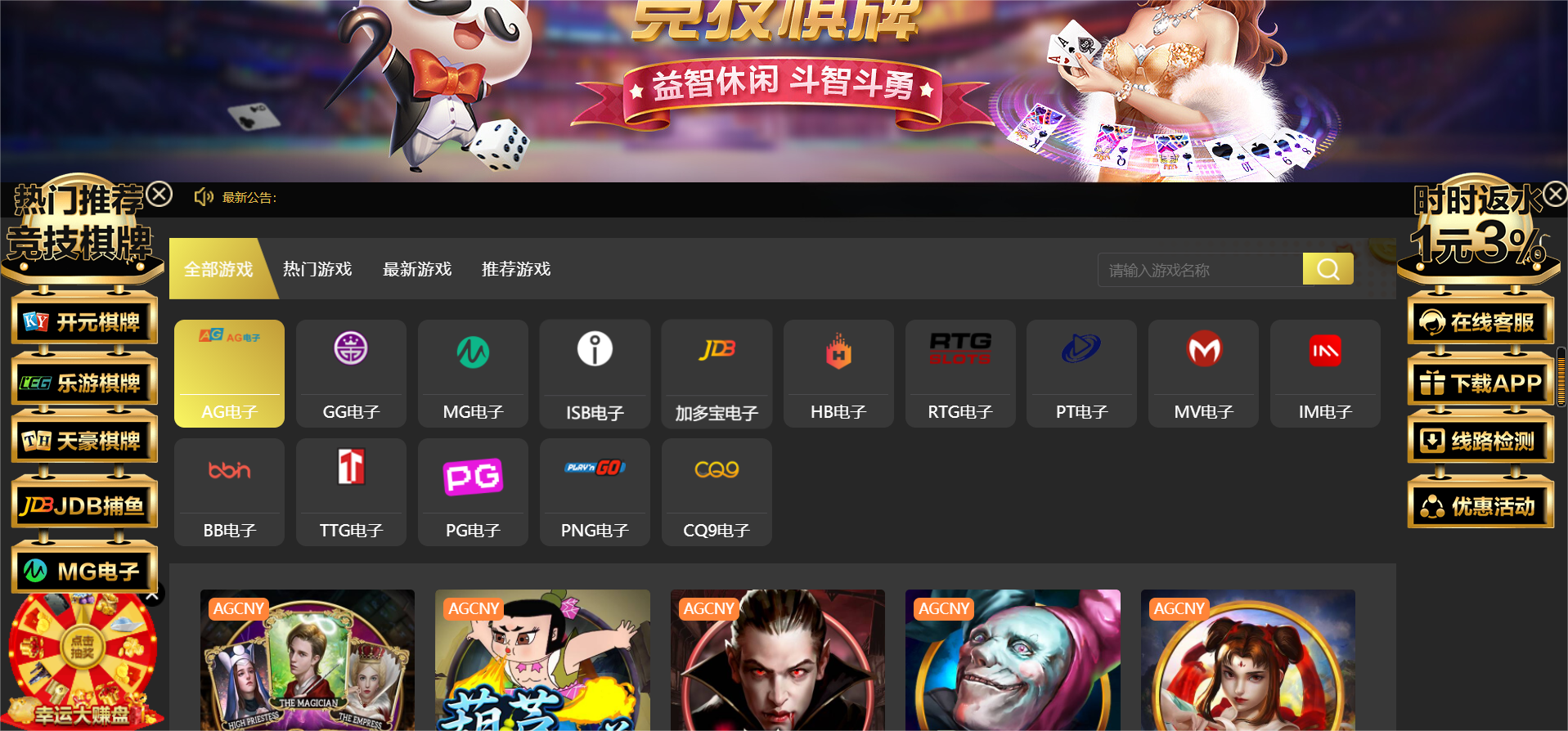
Task: Tap the game name search field
Action: click(x=1199, y=270)
